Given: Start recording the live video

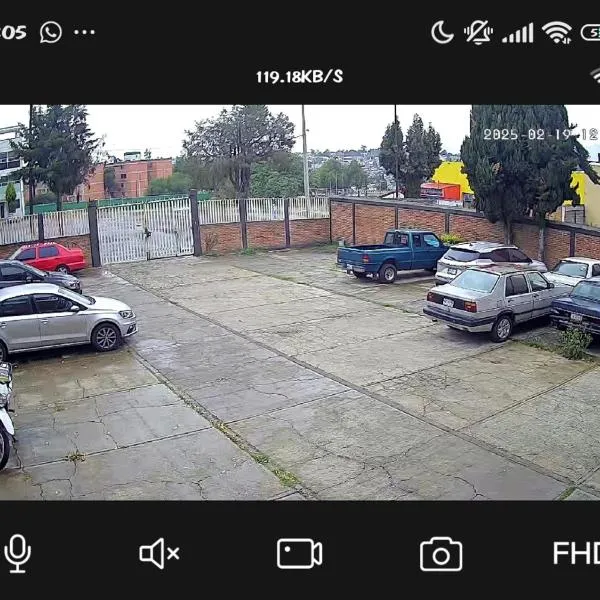Looking at the screenshot, I should click(299, 553).
